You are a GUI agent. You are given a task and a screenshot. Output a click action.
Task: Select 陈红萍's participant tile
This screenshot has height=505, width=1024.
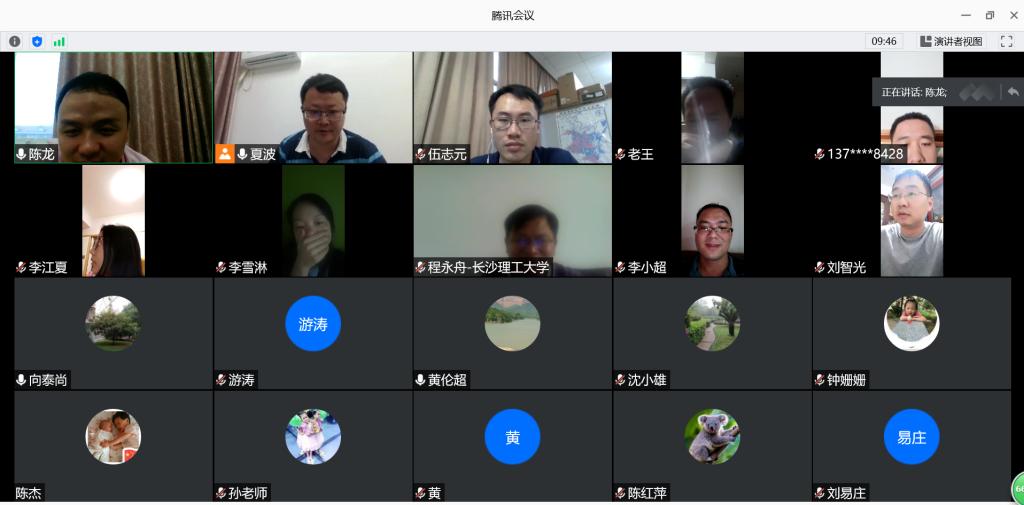pyautogui.click(x=712, y=446)
